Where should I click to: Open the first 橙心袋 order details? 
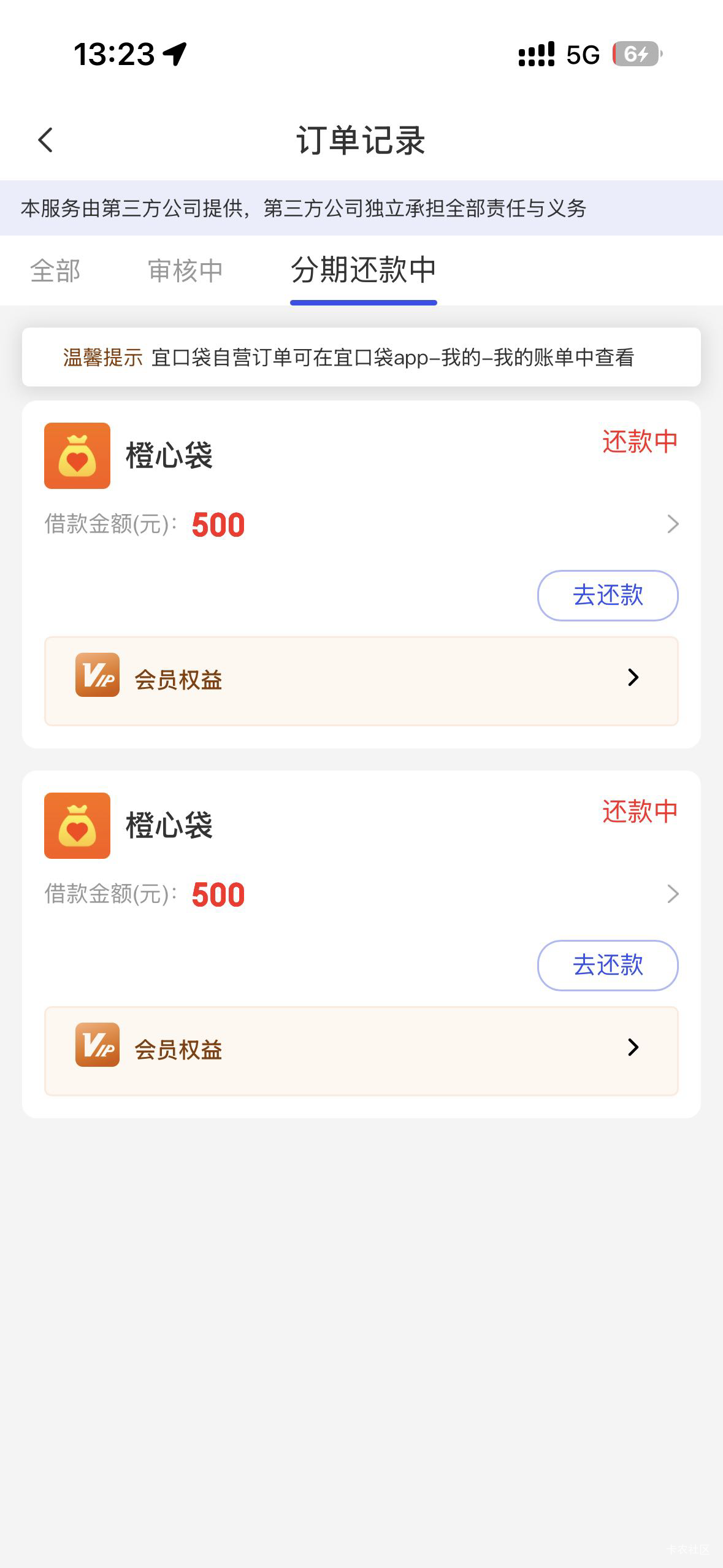click(672, 524)
